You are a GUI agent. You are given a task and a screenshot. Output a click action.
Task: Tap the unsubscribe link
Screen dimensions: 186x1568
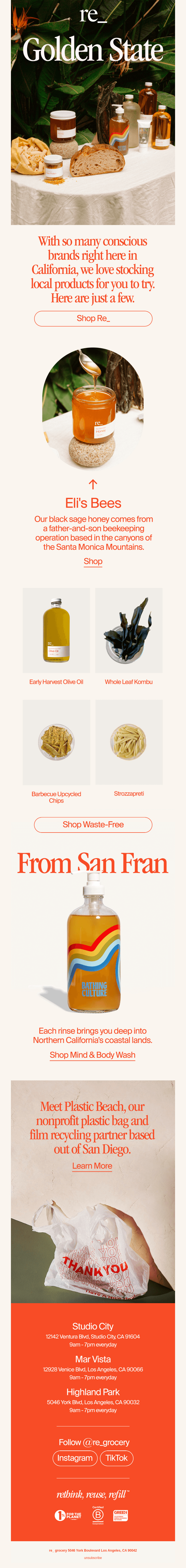tap(93, 1557)
